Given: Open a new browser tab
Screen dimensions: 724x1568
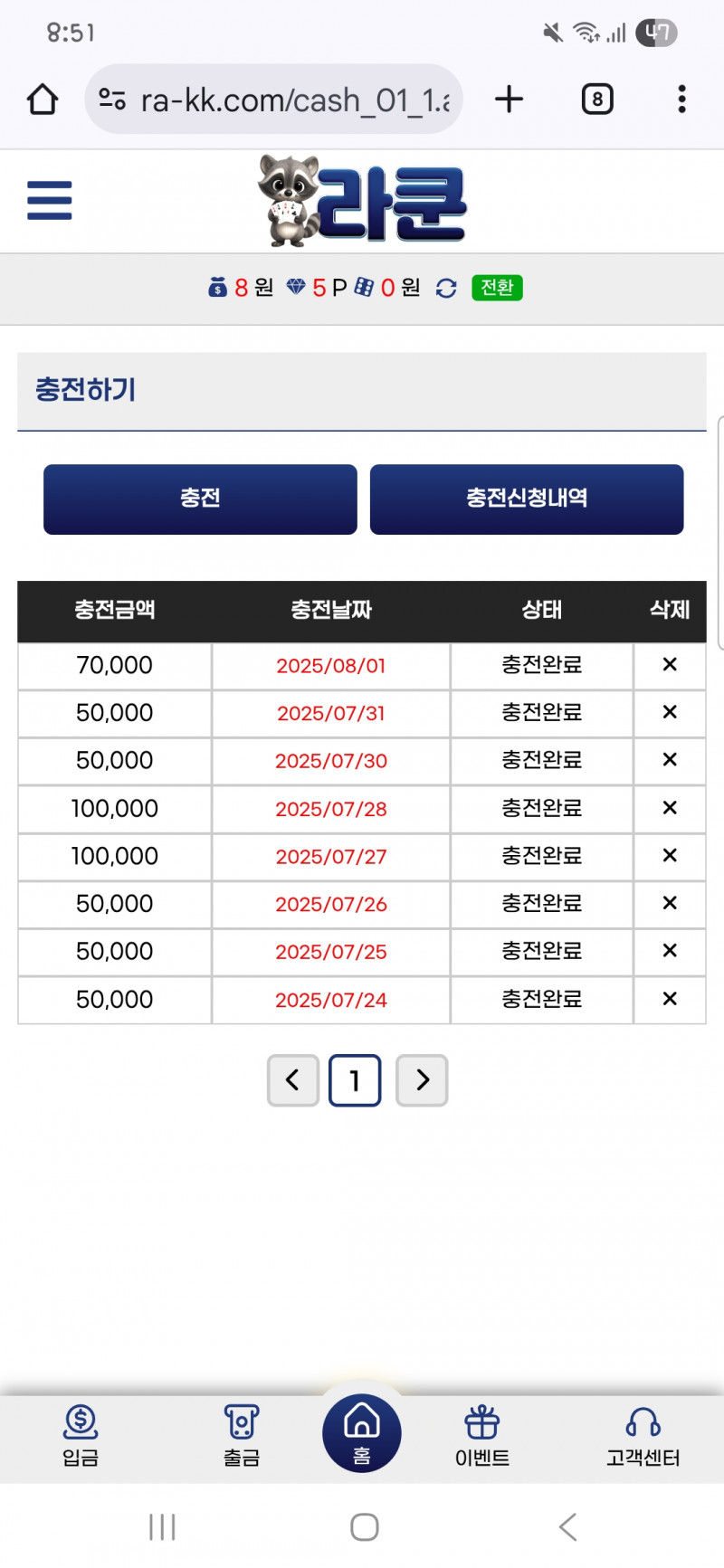Looking at the screenshot, I should [x=509, y=99].
